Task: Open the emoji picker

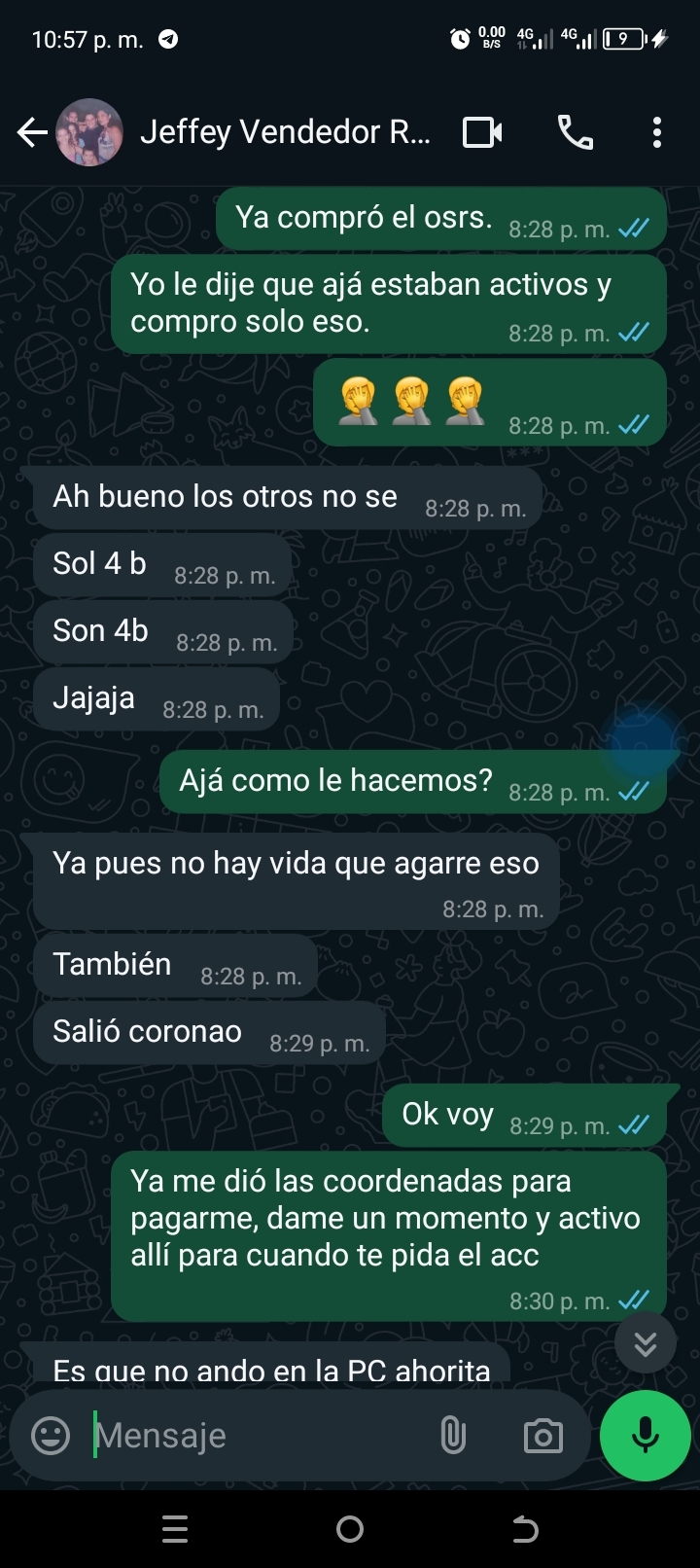Action: coord(51,1436)
